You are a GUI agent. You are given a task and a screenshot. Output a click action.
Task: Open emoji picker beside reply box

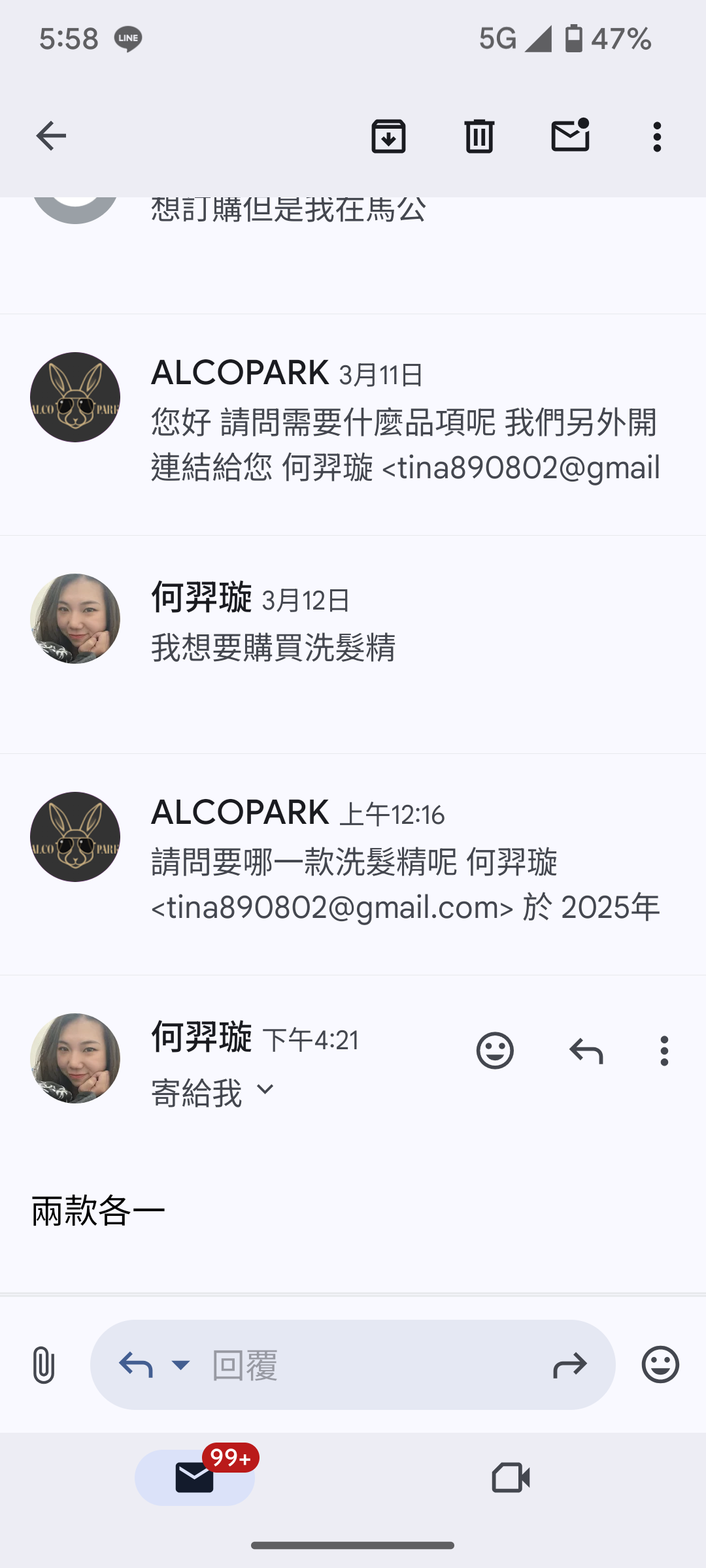pyautogui.click(x=660, y=1365)
